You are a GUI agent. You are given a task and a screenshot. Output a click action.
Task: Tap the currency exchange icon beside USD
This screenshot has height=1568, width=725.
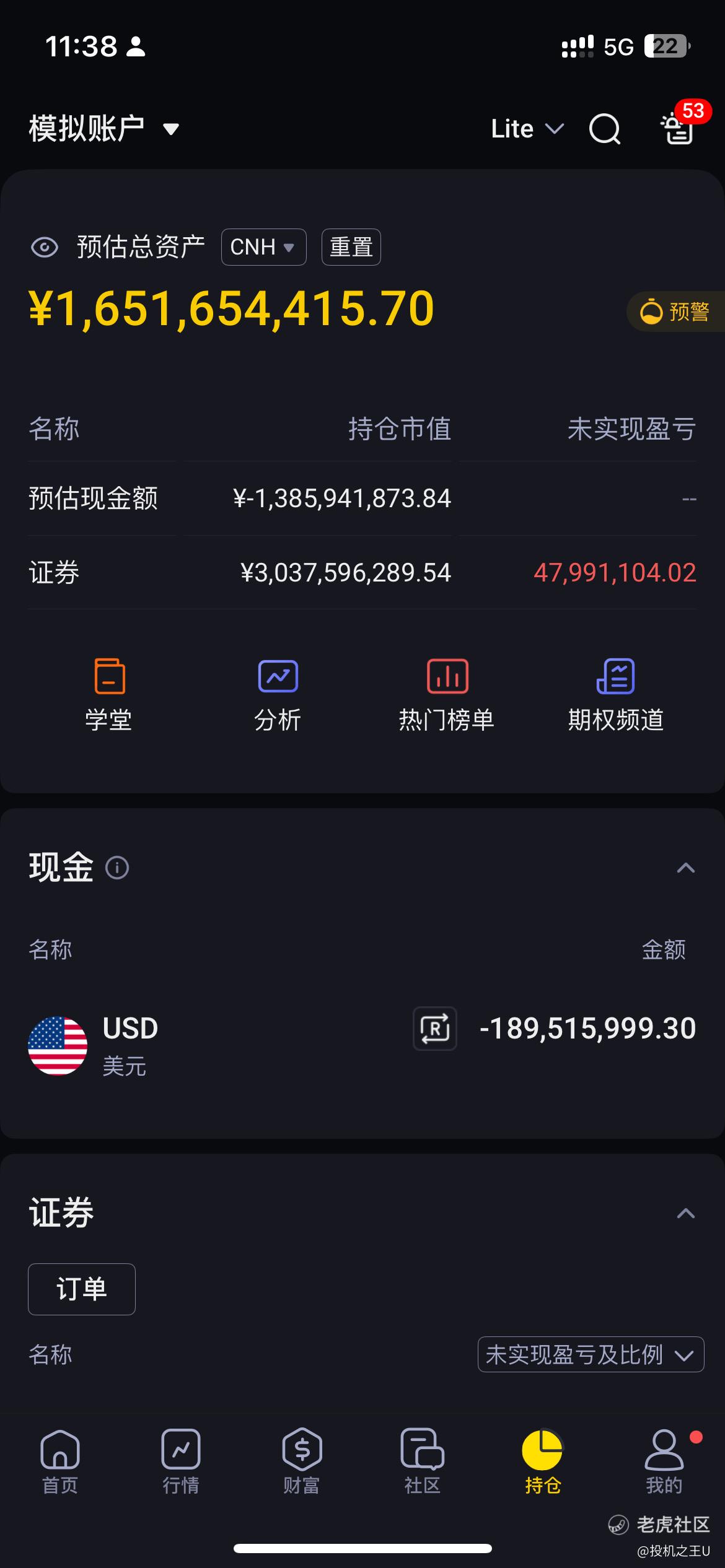[x=435, y=1029]
